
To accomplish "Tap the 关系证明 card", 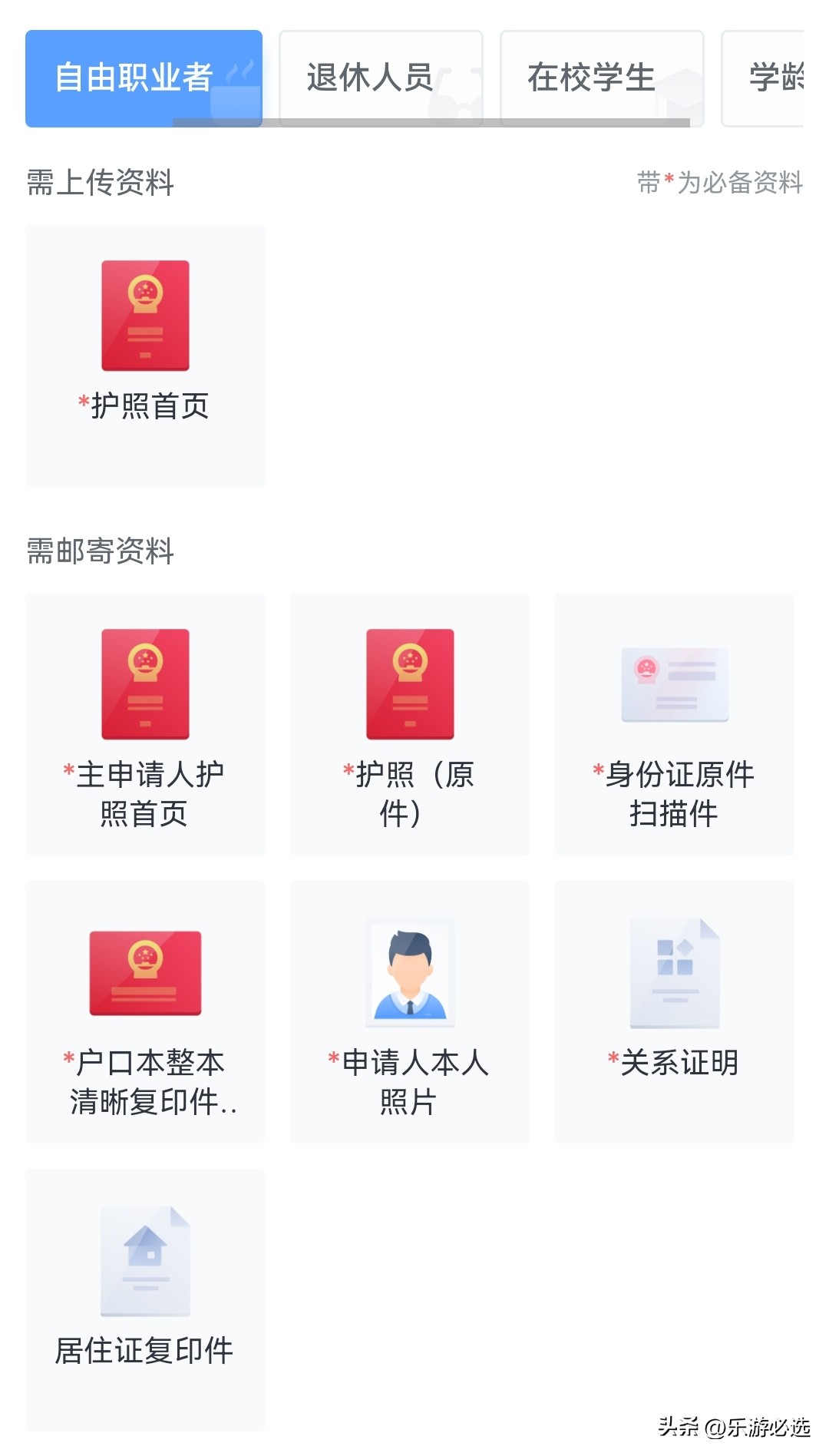I will (675, 1012).
